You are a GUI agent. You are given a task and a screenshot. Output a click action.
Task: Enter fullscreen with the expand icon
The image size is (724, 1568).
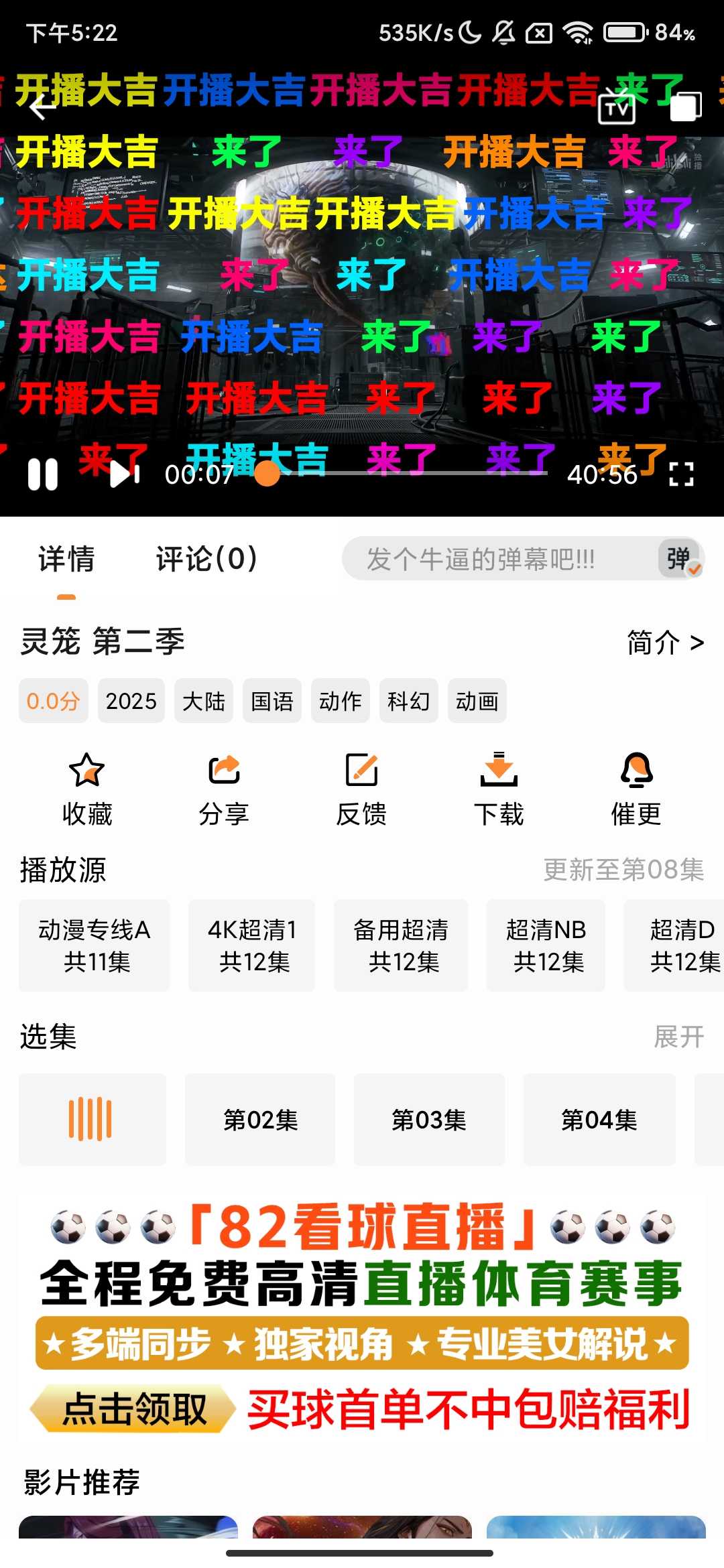(682, 474)
